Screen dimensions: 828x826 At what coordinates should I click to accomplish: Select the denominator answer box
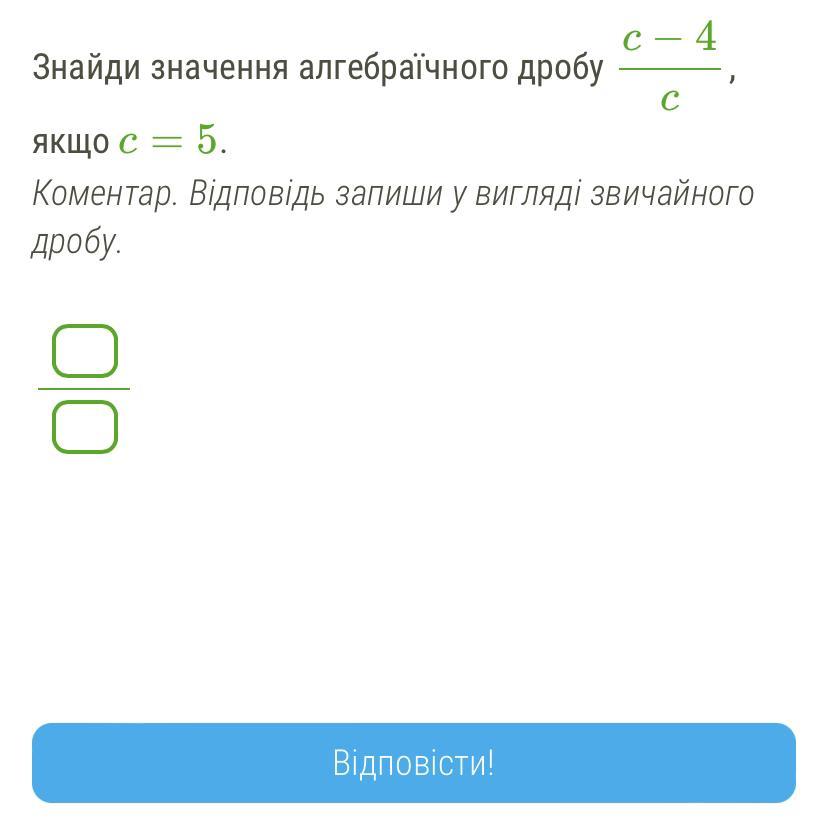84,427
